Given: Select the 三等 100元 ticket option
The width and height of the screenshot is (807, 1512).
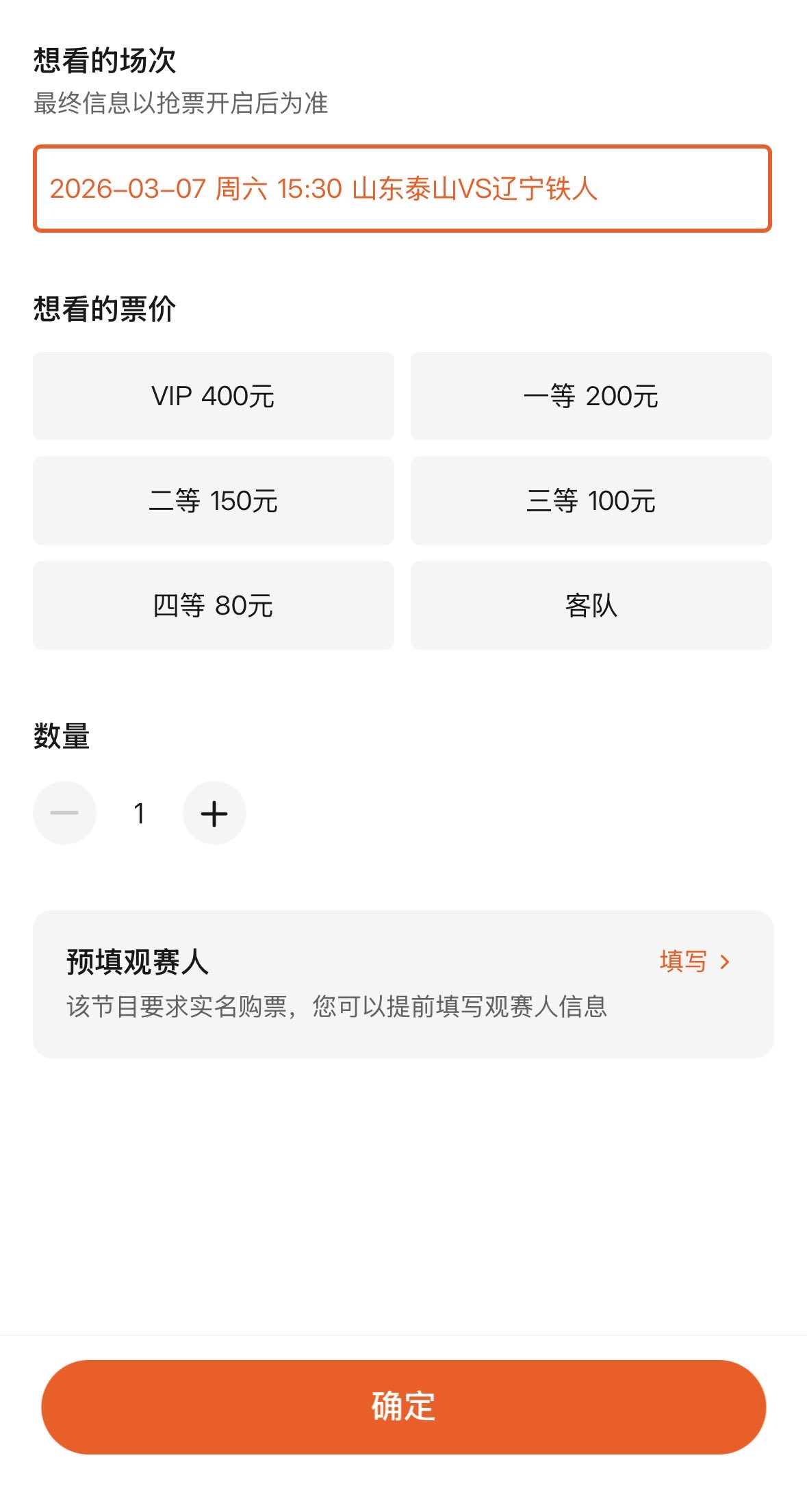Looking at the screenshot, I should coord(591,501).
